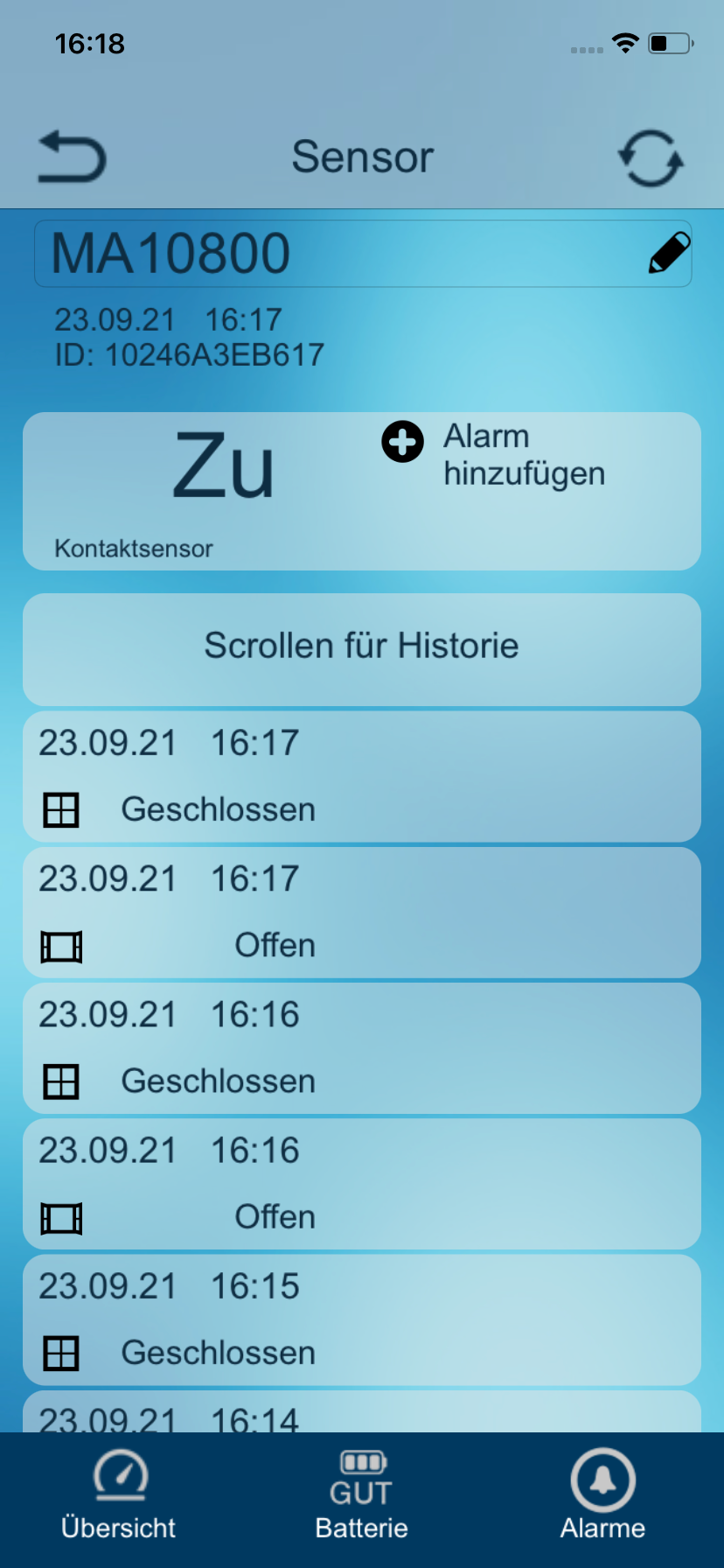Switch to the Übersicht tab
Image resolution: width=724 pixels, height=1568 pixels.
tap(119, 1496)
